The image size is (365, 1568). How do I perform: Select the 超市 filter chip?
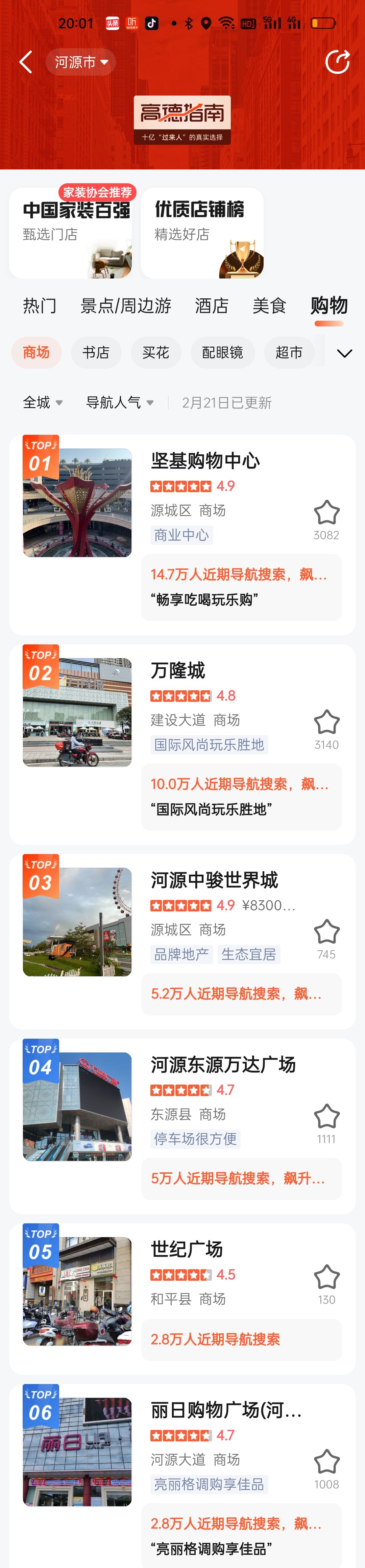(289, 352)
